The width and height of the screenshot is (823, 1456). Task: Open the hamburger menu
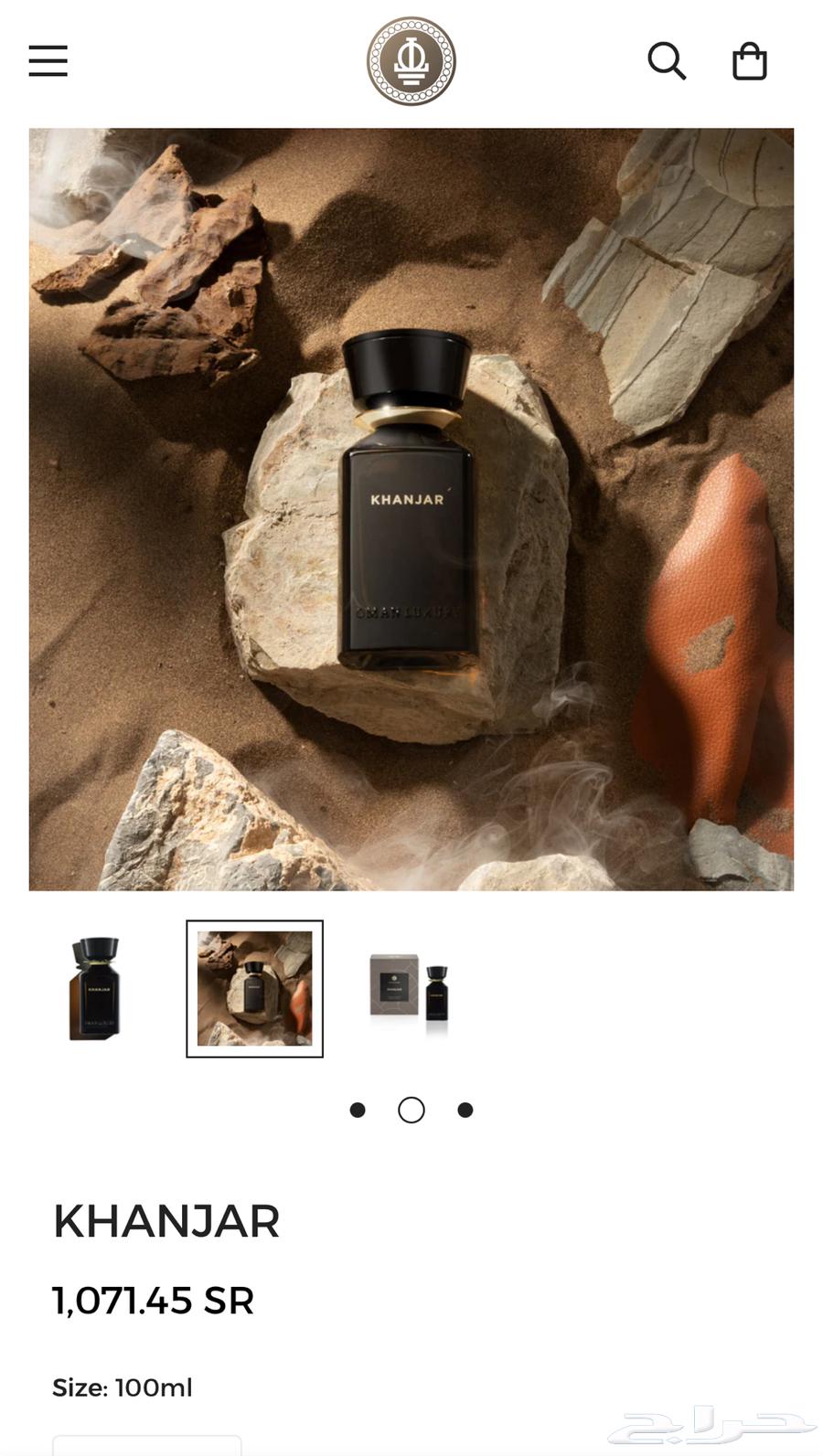[x=48, y=61]
